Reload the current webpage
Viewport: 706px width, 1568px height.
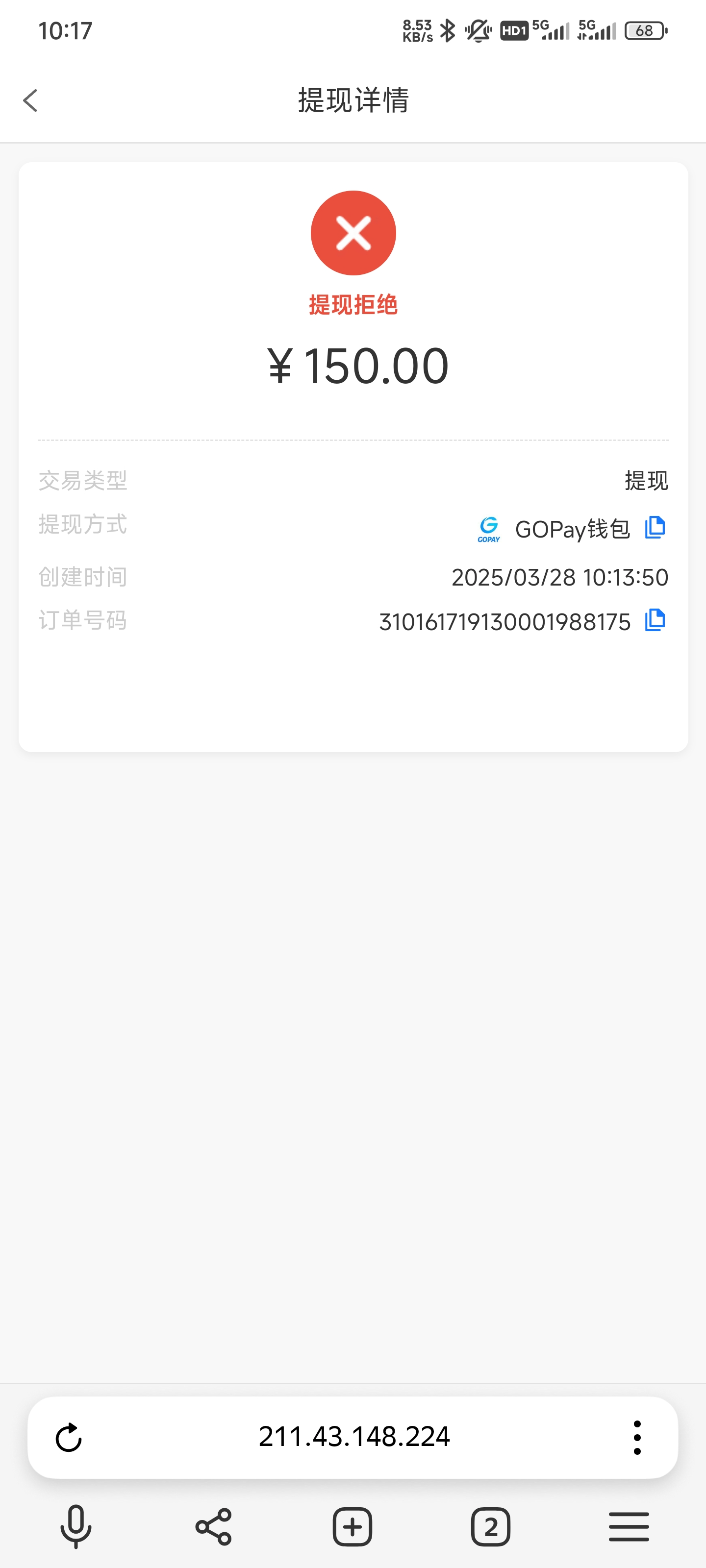pyautogui.click(x=70, y=1437)
